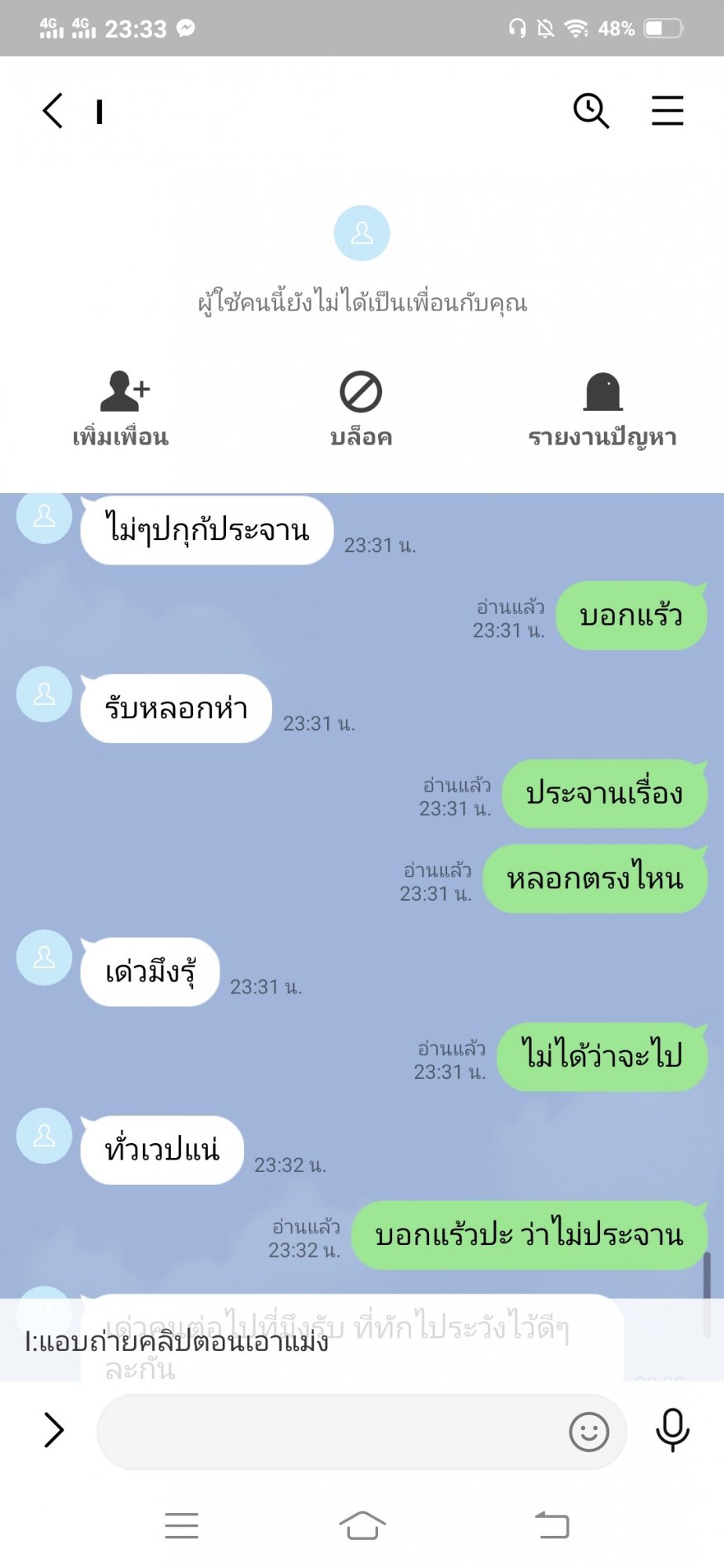Image resolution: width=724 pixels, height=1568 pixels.
Task: Go back from this chat
Action: coord(53,111)
